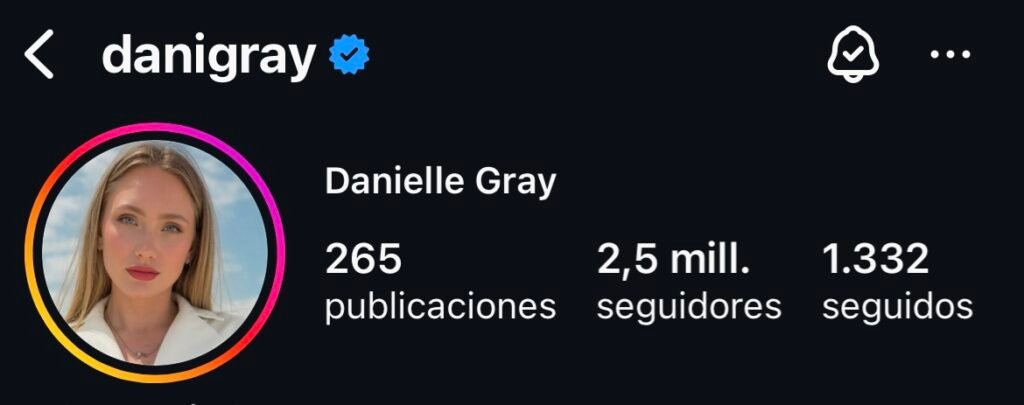The height and width of the screenshot is (405, 1024).
Task: View the 2,5 mill. seguidores list
Action: pos(688,283)
